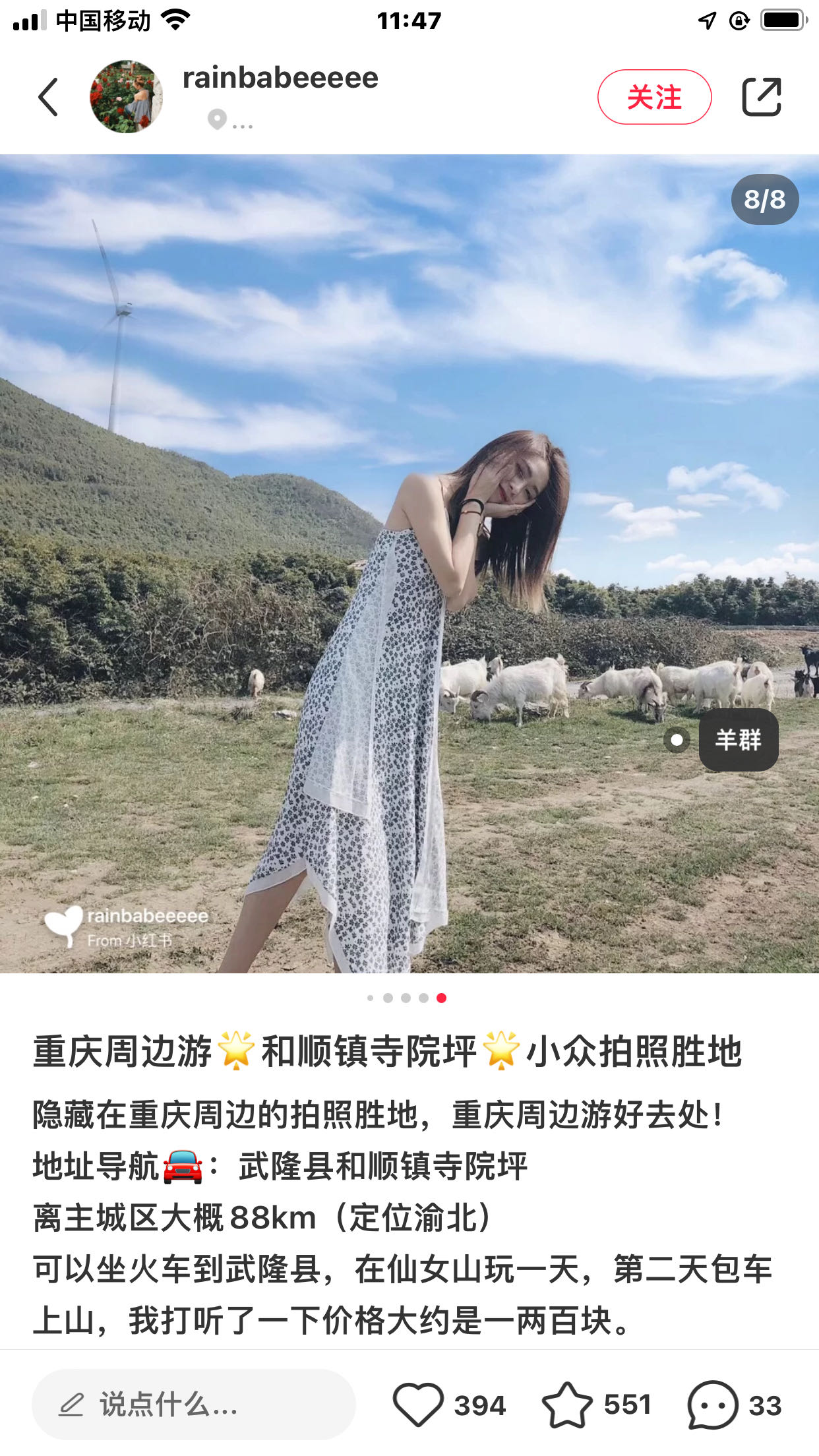Share this post
The width and height of the screenshot is (819, 1456).
point(762,97)
